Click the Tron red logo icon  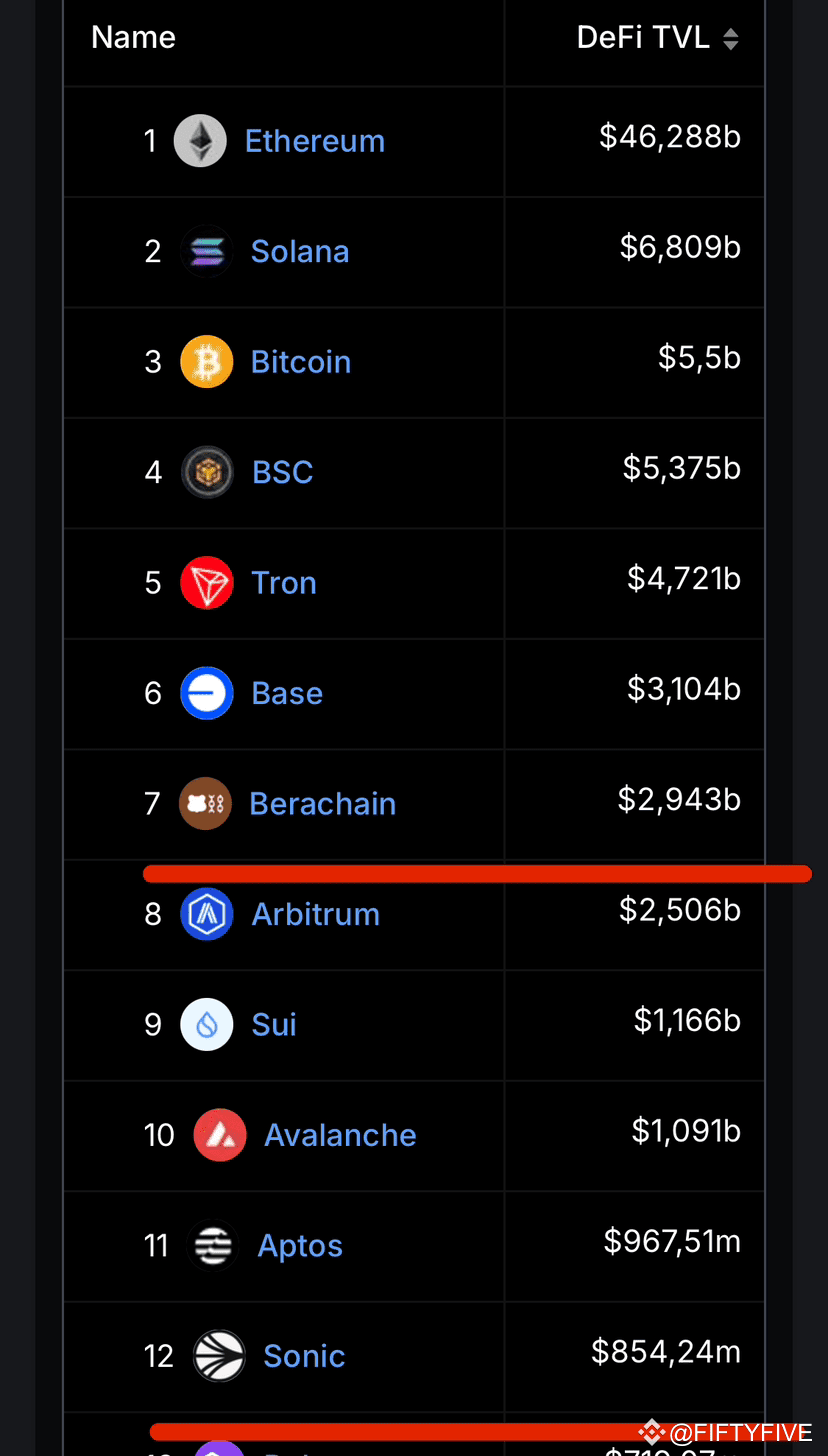206,582
